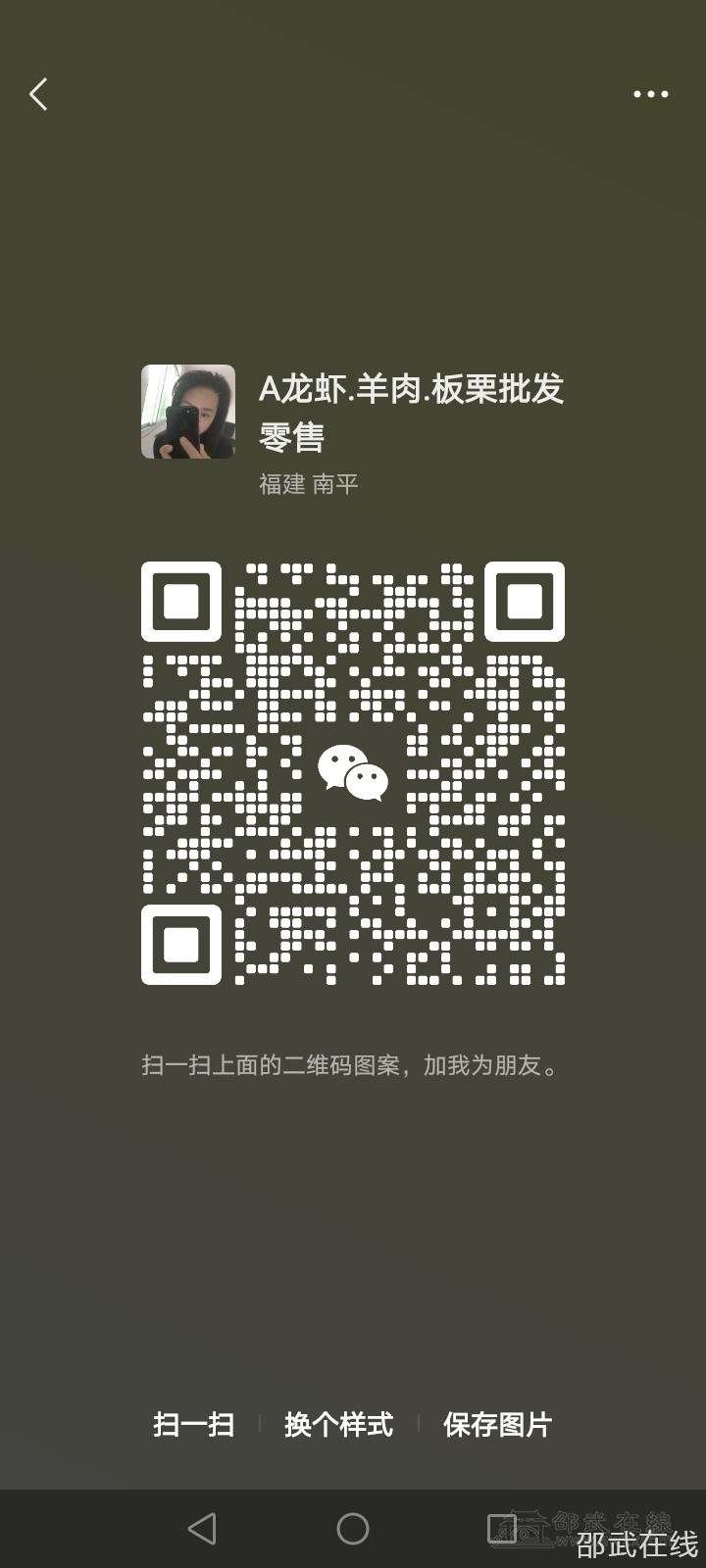Tap the bottom action bar background
Screen dimensions: 706x1568
click(608, 1425)
